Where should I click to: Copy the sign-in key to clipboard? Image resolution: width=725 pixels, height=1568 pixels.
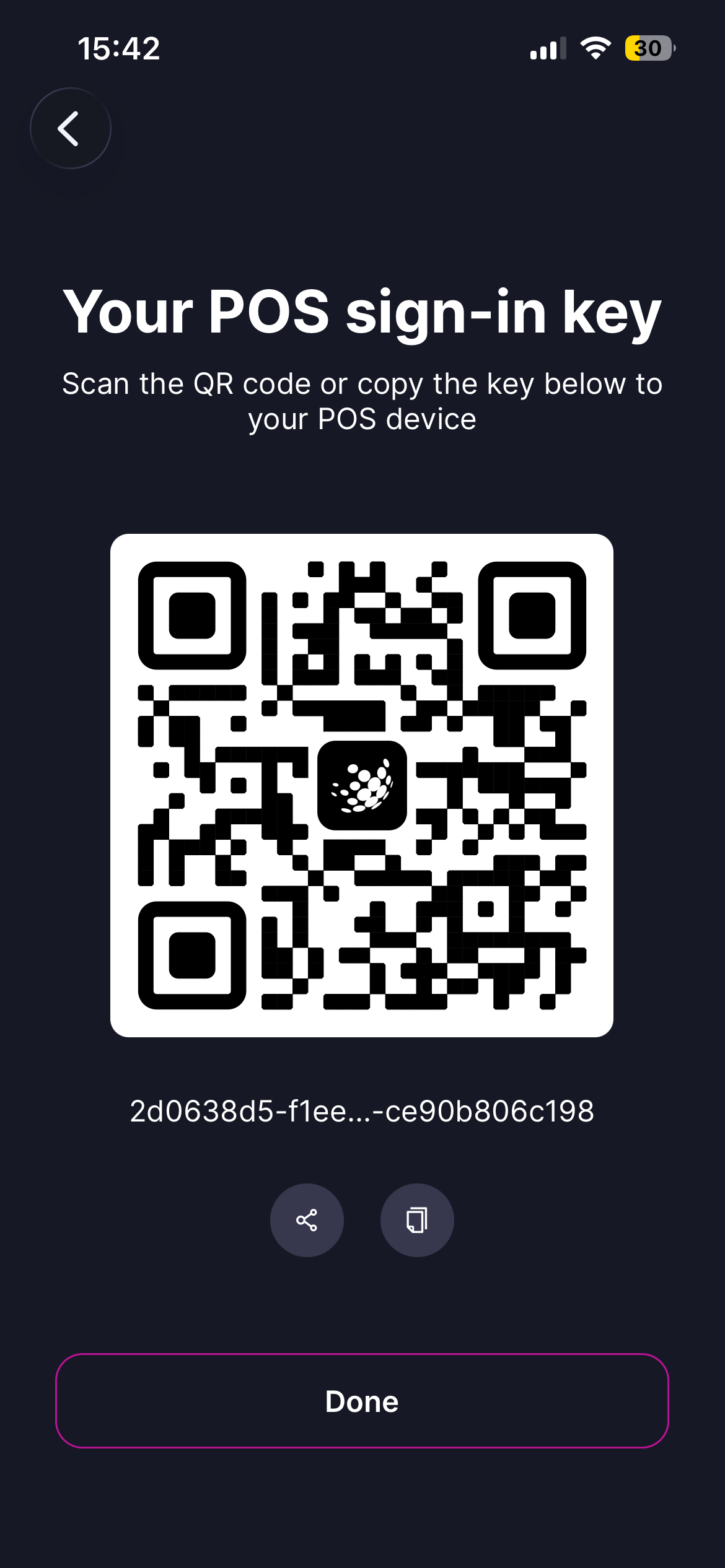[x=417, y=1220]
